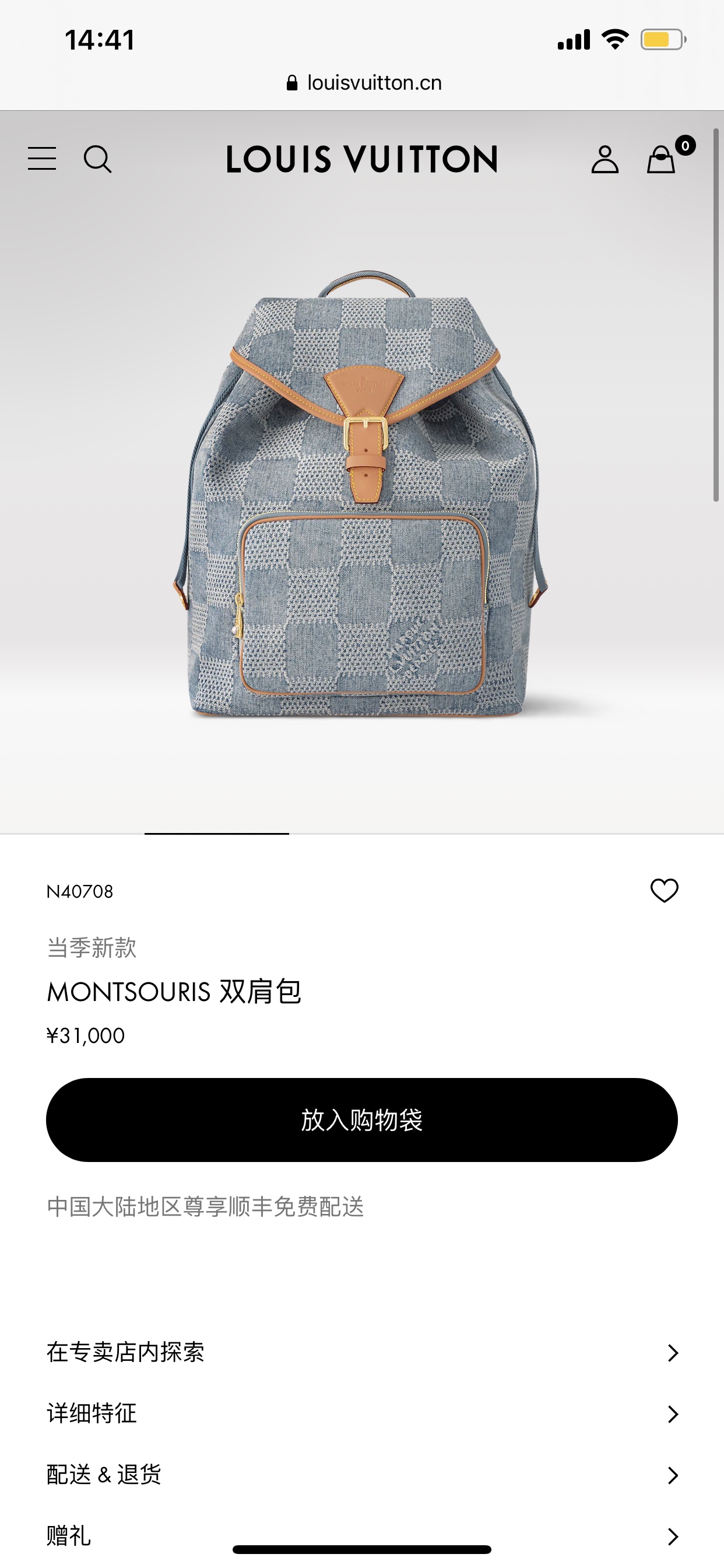Open the Montsouris backpack product image
The height and width of the screenshot is (1568, 724).
tap(362, 493)
